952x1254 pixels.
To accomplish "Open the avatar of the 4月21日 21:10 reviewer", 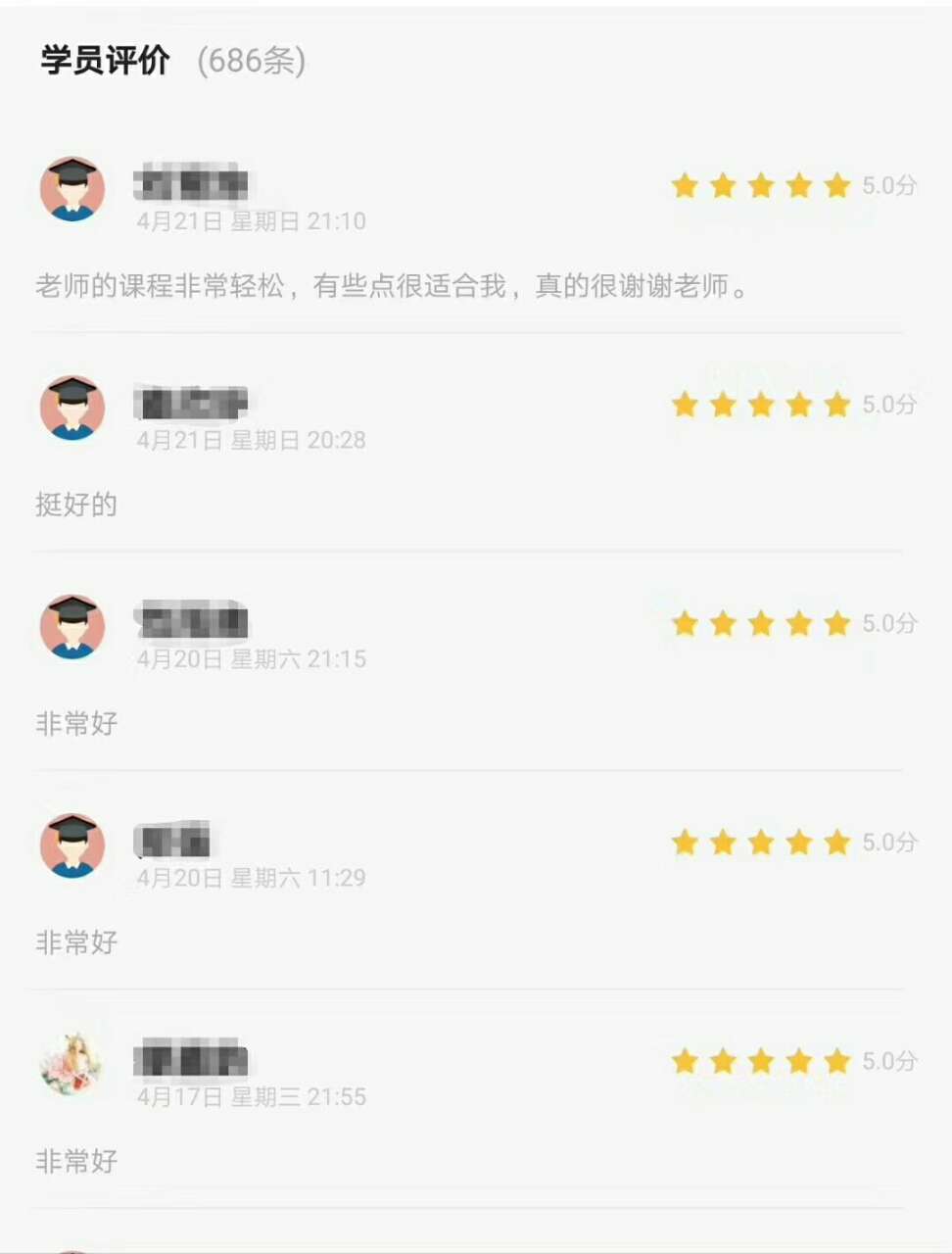I will [x=72, y=189].
